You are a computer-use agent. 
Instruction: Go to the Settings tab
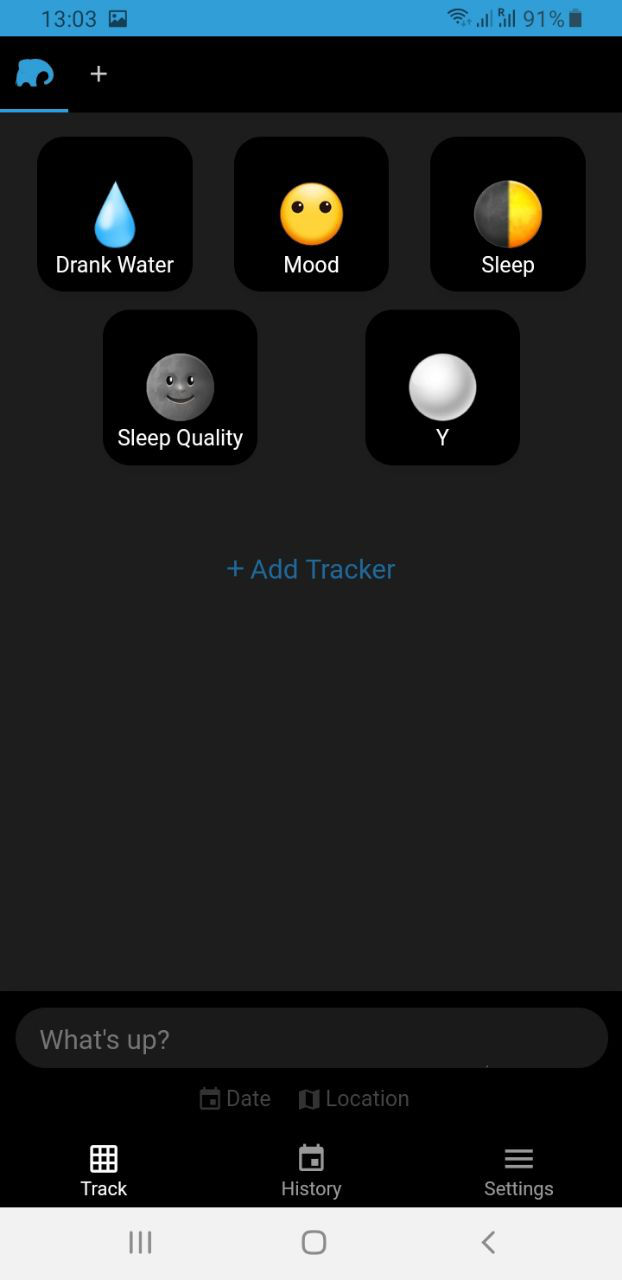pos(518,1171)
